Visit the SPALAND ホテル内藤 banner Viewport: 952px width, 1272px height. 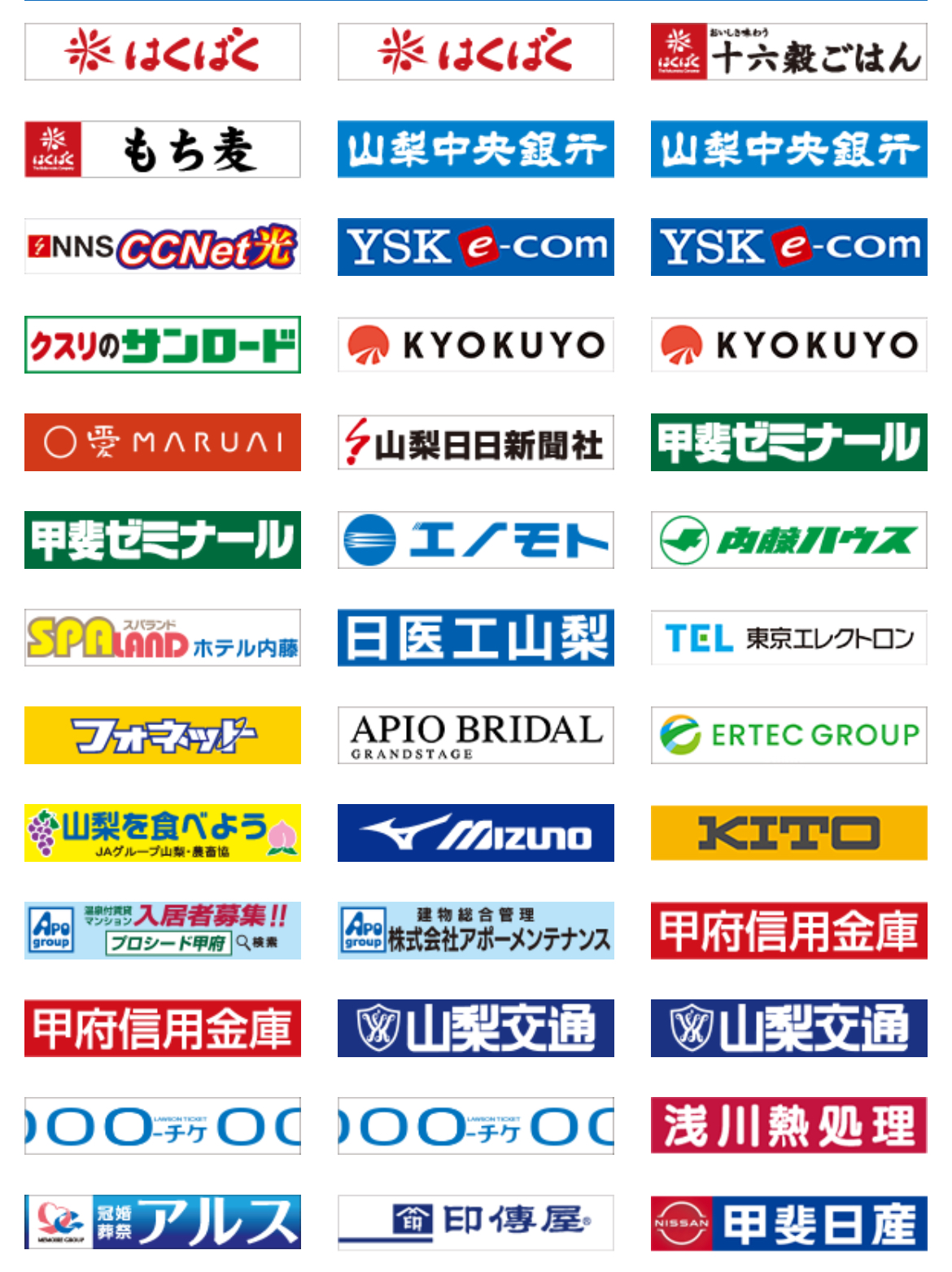pos(162,638)
